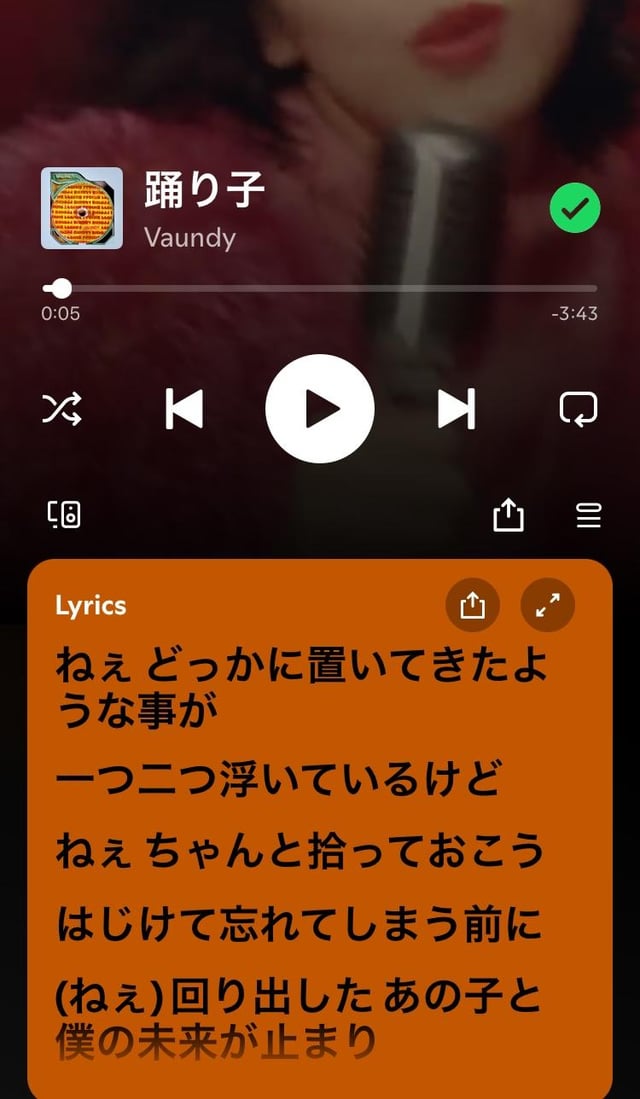Open the play queue
Image resolution: width=640 pixels, height=1099 pixels.
(x=589, y=515)
